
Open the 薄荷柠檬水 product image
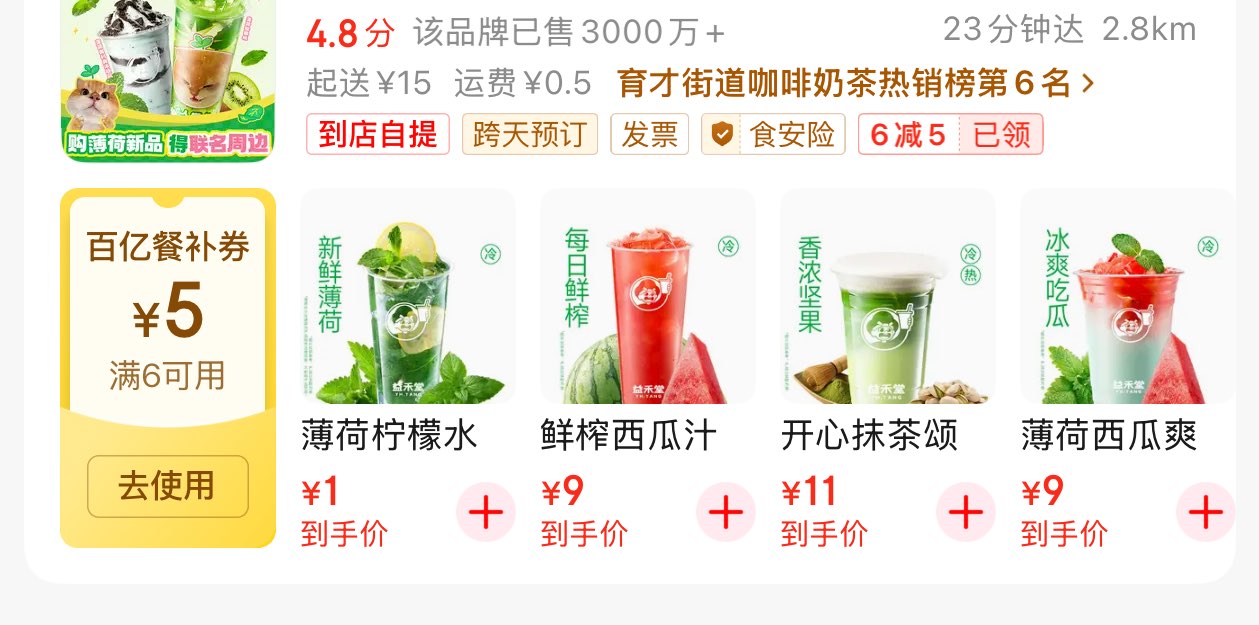[408, 296]
